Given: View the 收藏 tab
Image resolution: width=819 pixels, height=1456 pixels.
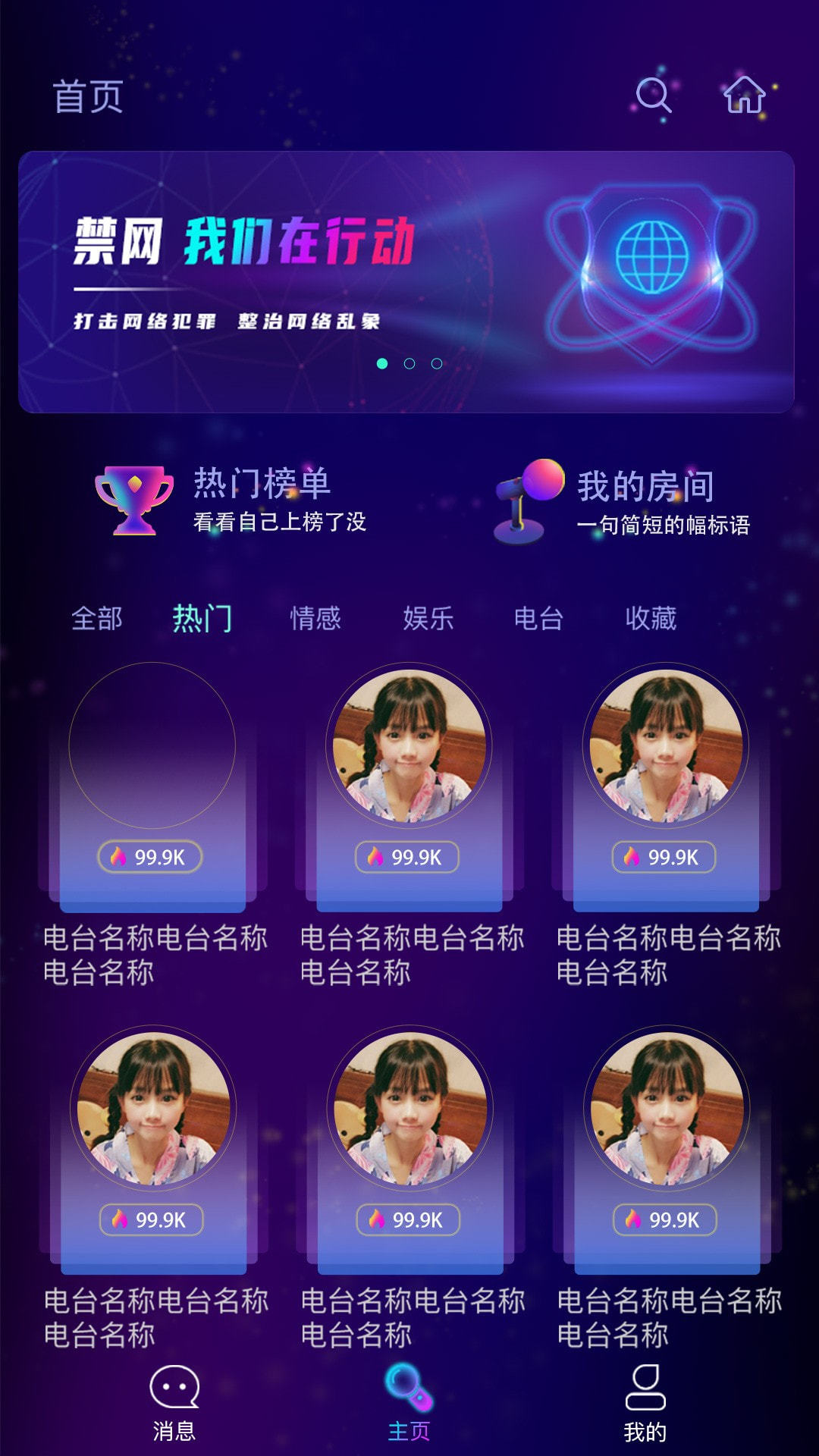Looking at the screenshot, I should pyautogui.click(x=651, y=619).
